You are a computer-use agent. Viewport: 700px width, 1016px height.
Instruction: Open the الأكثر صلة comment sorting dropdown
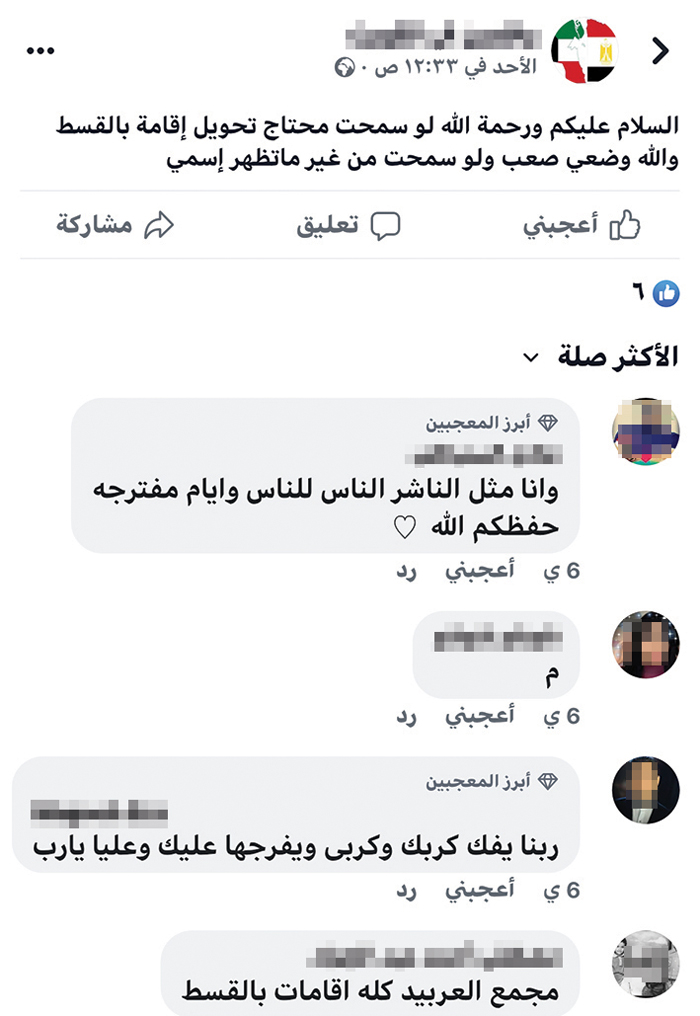coord(602,356)
